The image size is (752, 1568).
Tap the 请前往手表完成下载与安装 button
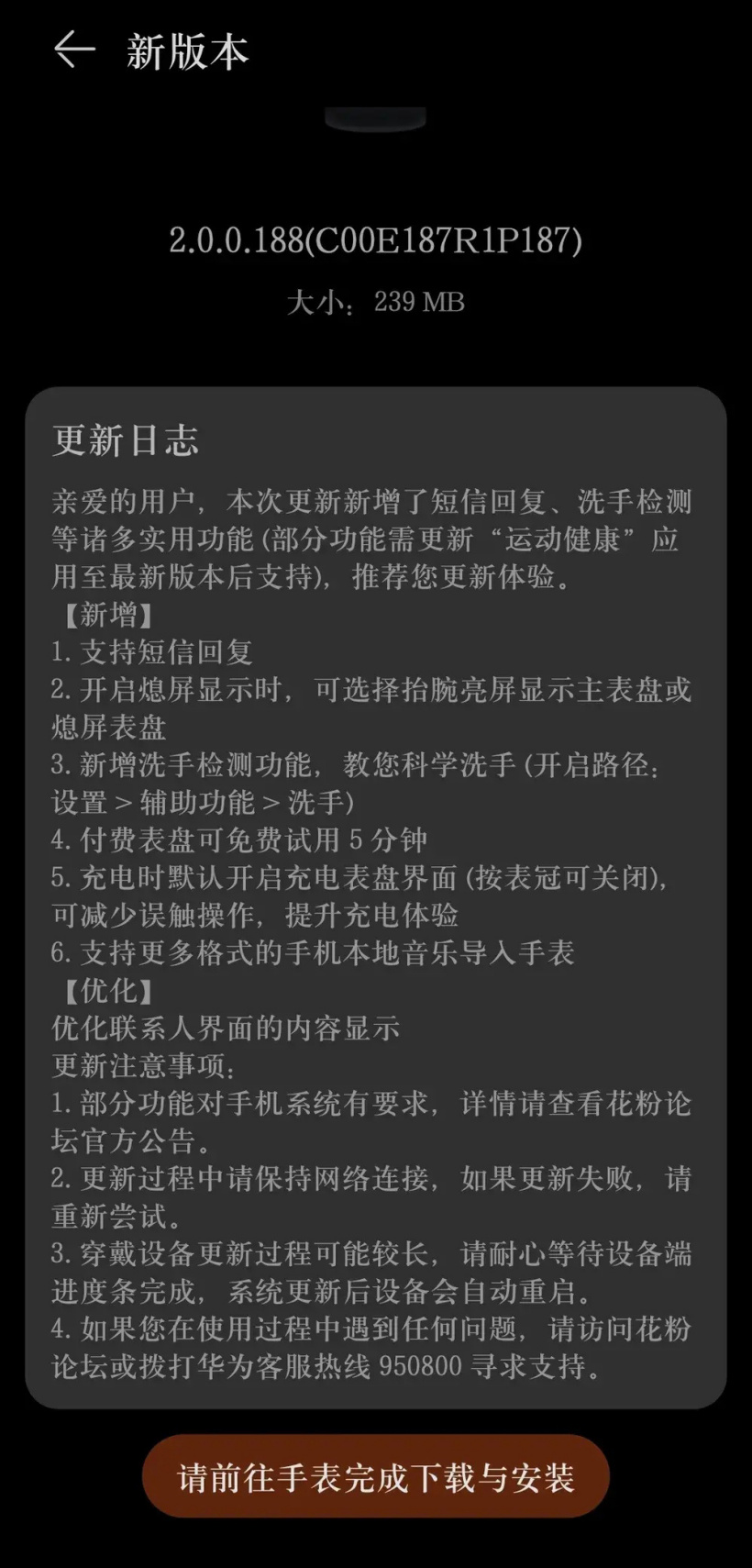376,1476
